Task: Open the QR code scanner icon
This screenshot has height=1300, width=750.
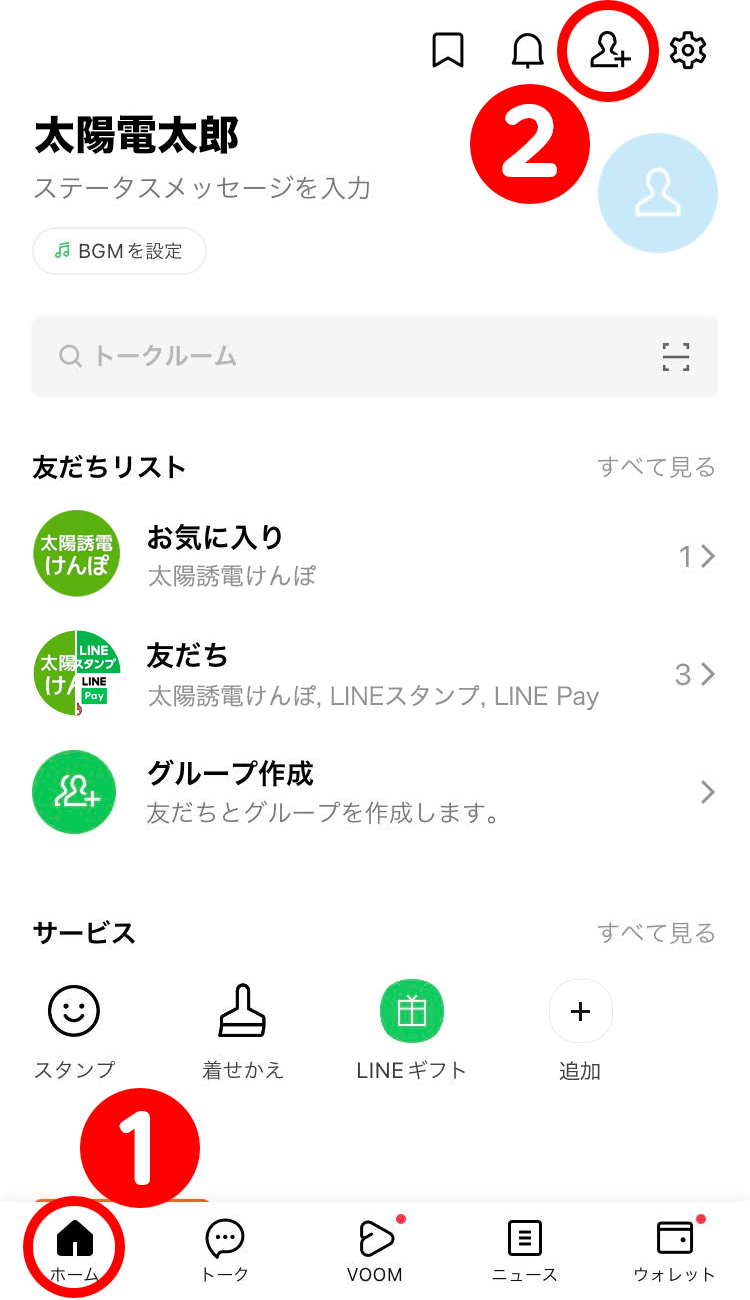Action: (x=676, y=357)
